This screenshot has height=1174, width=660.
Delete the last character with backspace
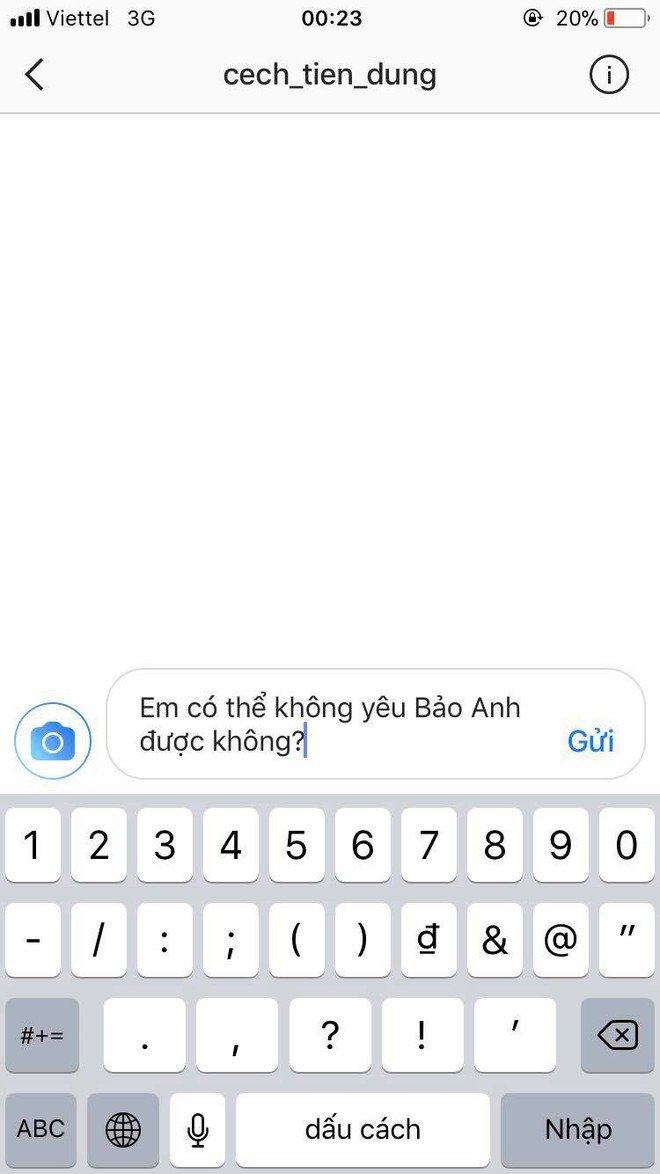click(x=617, y=1035)
